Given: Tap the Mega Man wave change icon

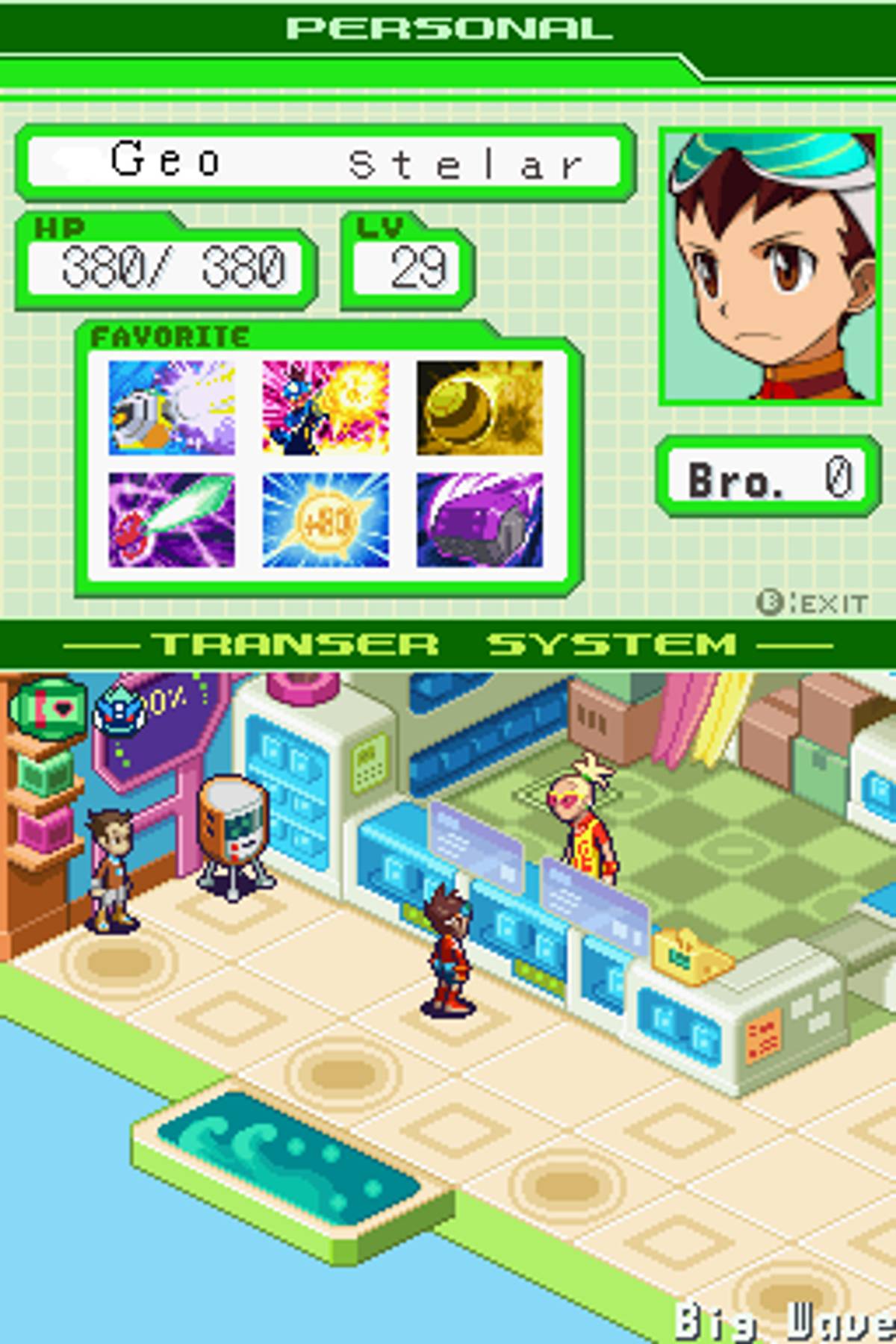Looking at the screenshot, I should (x=119, y=708).
